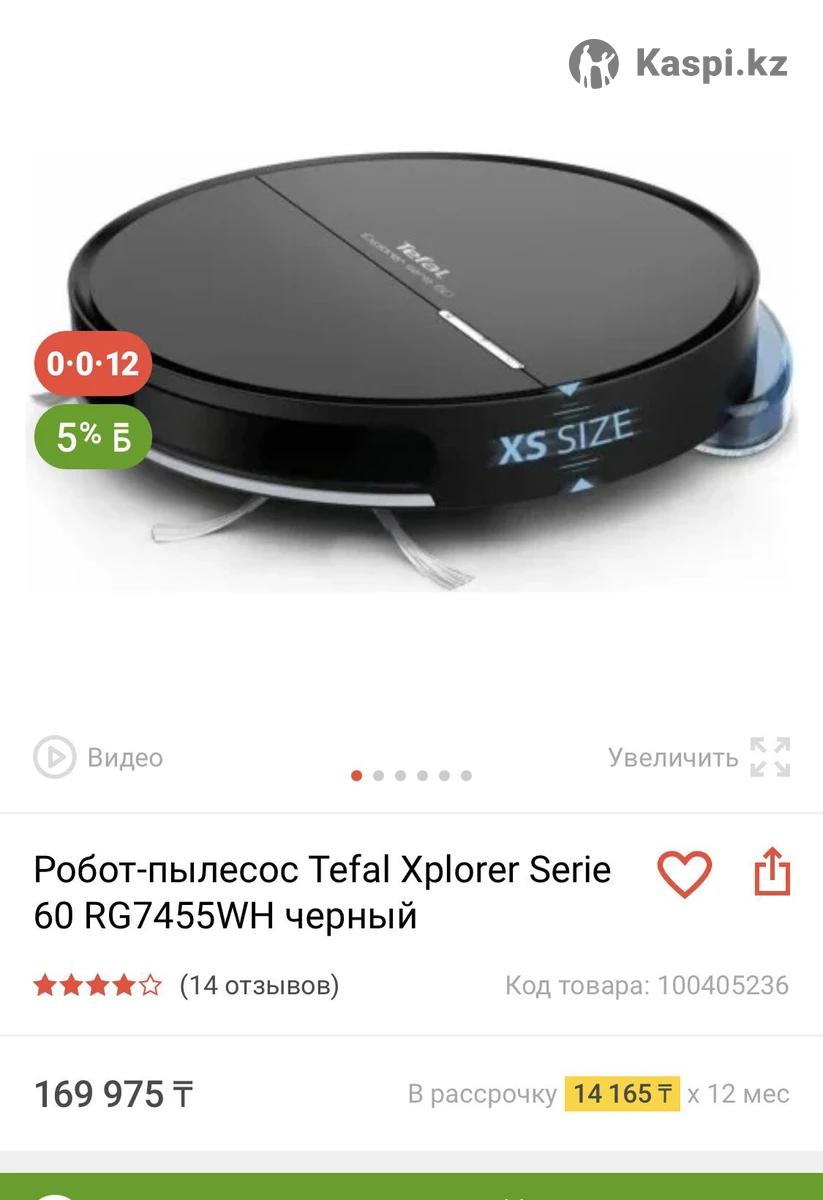Jump to the second photo dot
The height and width of the screenshot is (1200, 823).
378,775
